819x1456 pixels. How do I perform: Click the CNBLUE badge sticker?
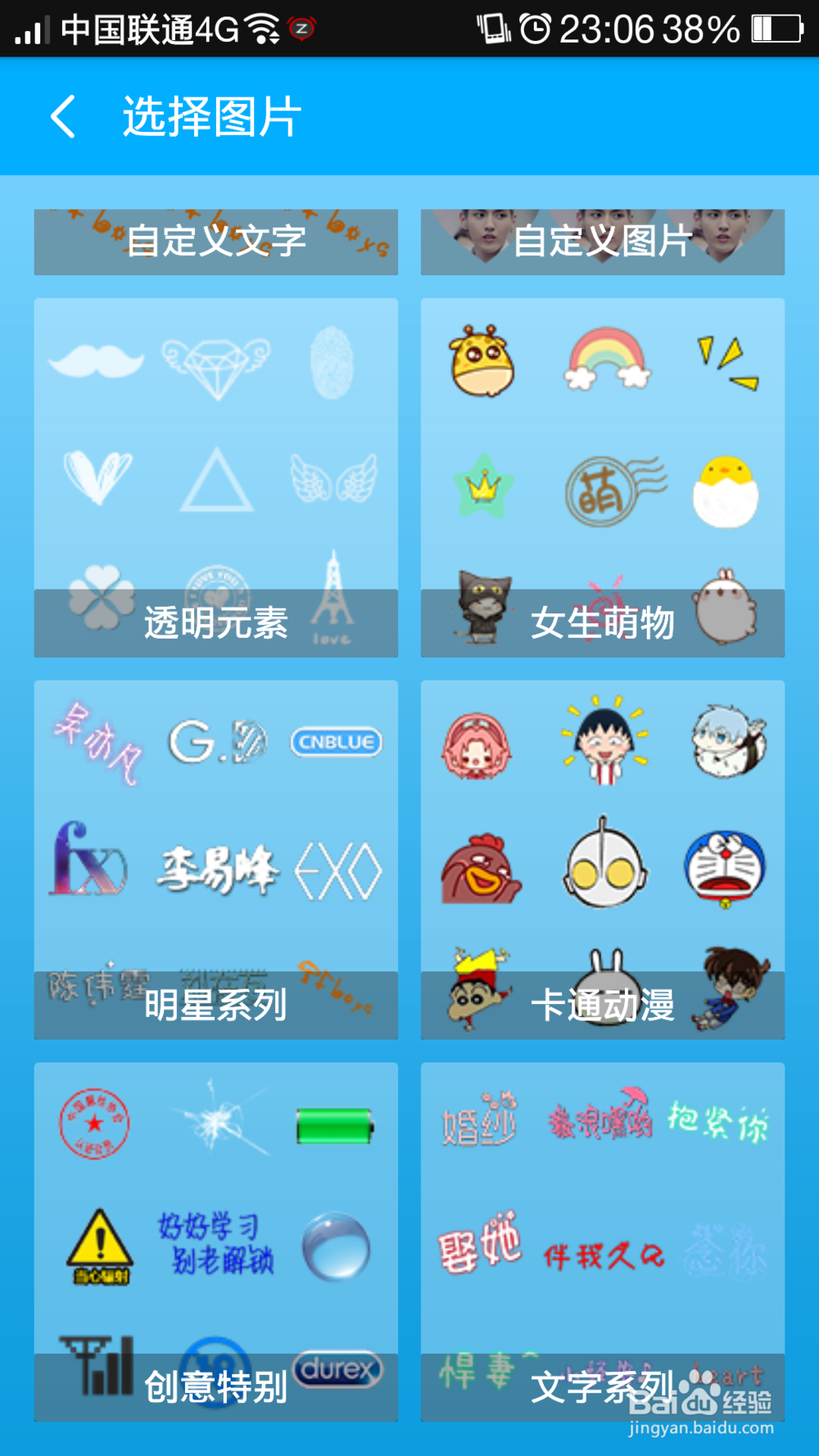tap(337, 741)
